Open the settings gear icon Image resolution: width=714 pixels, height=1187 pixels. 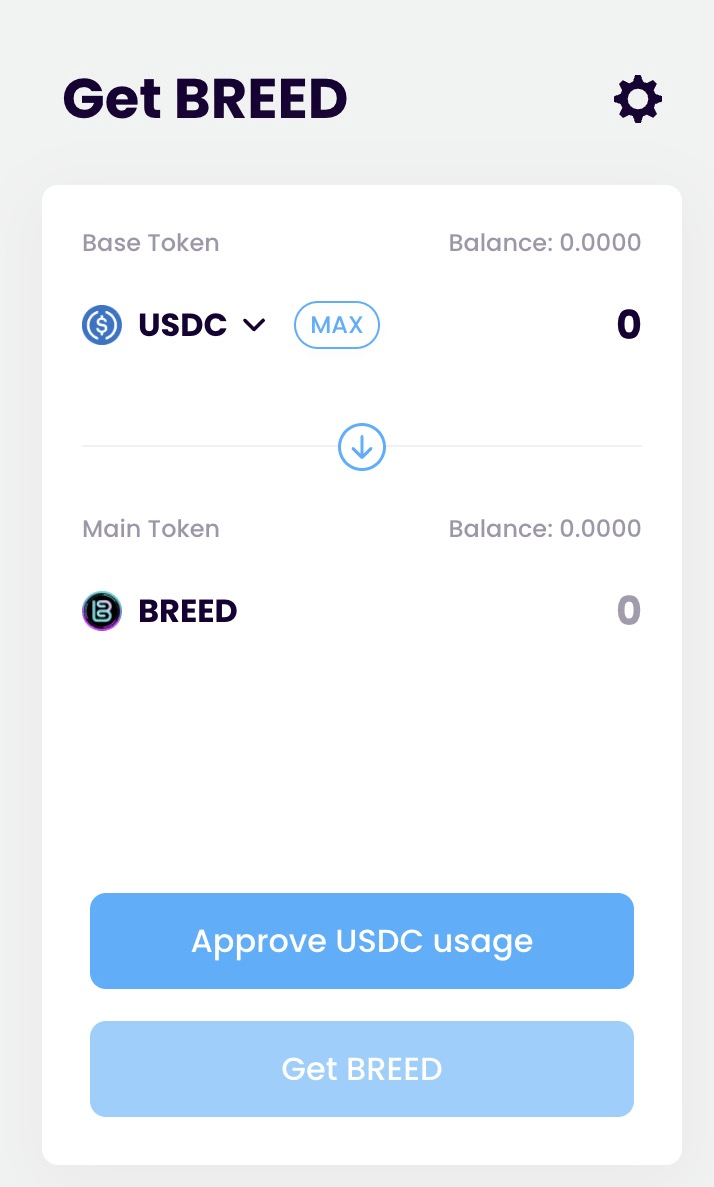(x=638, y=99)
